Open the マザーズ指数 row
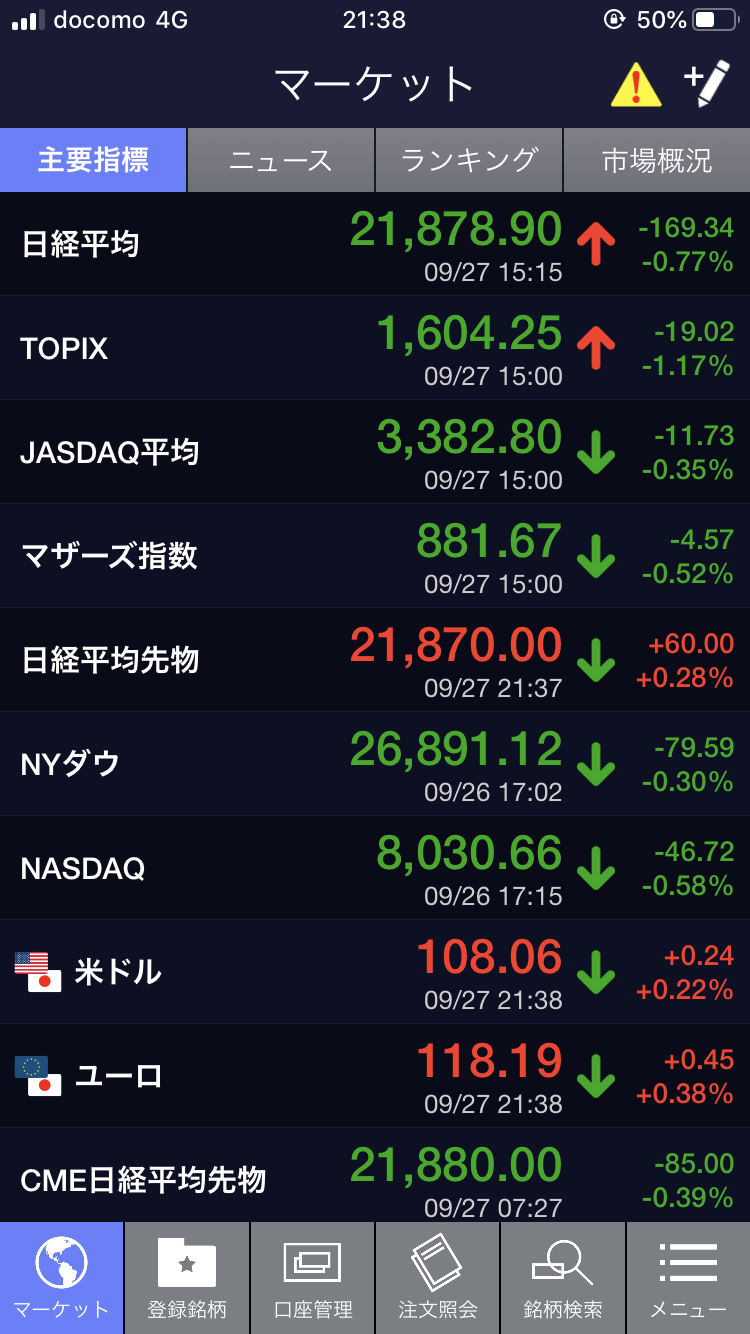 pyautogui.click(x=375, y=556)
